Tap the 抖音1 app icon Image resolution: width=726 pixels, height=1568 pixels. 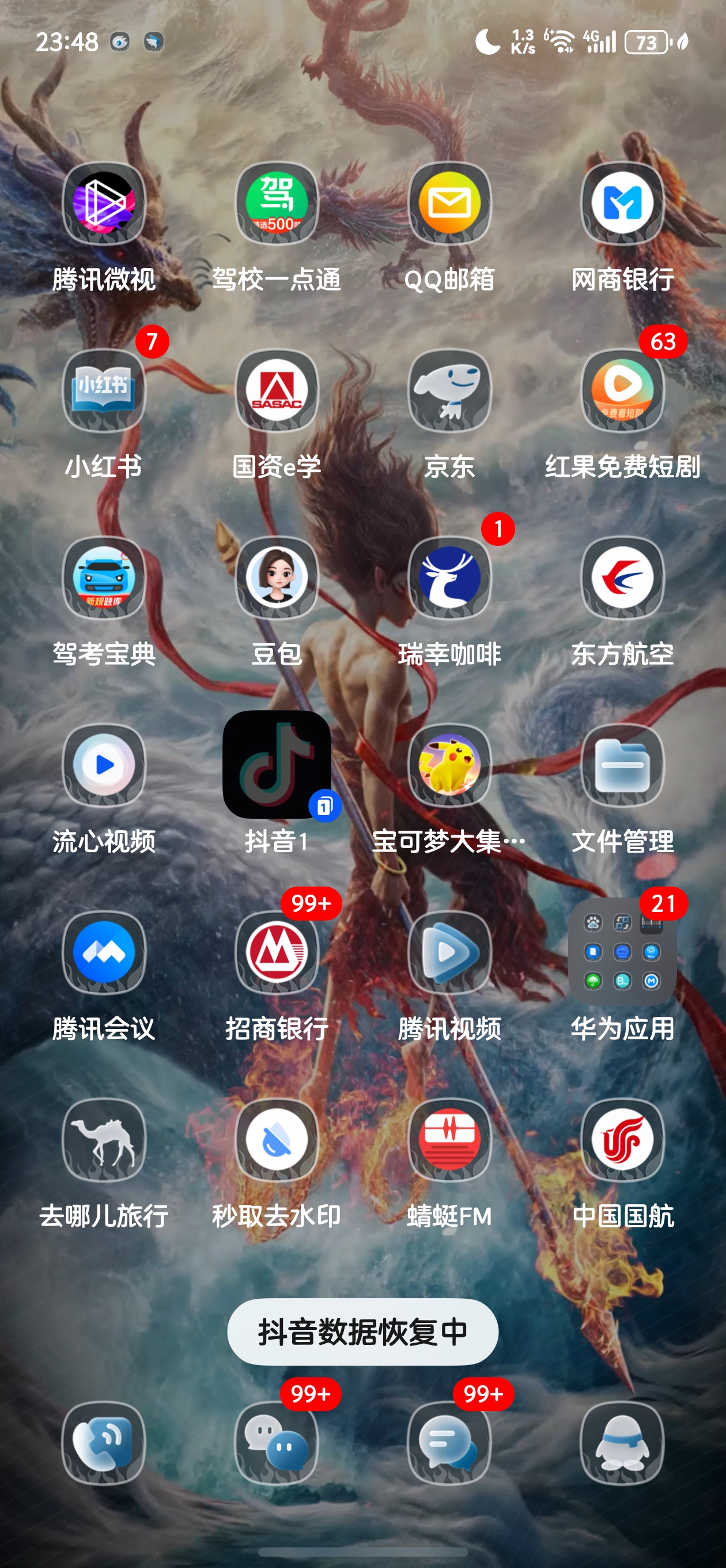[277, 764]
